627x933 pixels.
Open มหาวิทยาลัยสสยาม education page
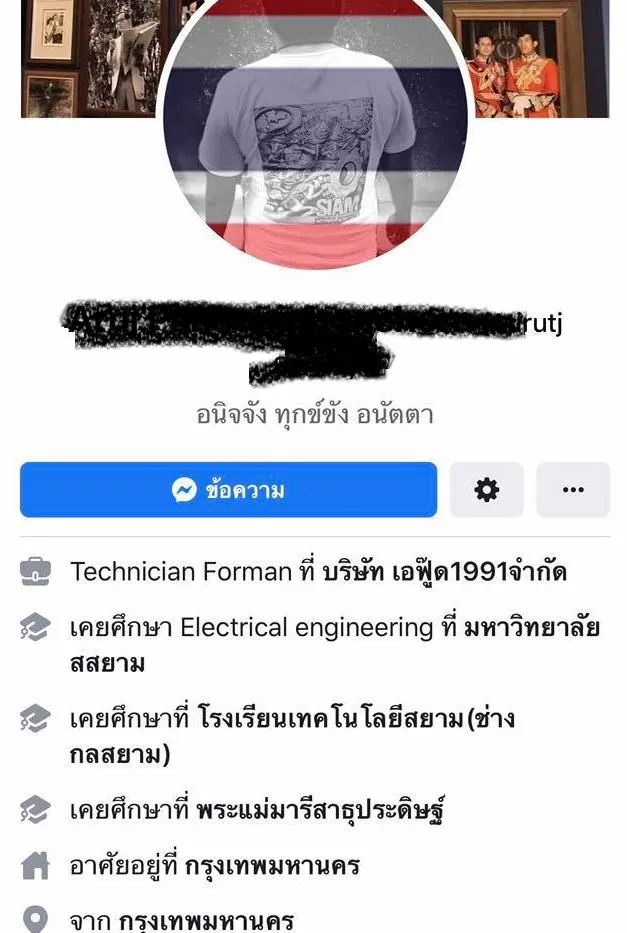(530, 628)
